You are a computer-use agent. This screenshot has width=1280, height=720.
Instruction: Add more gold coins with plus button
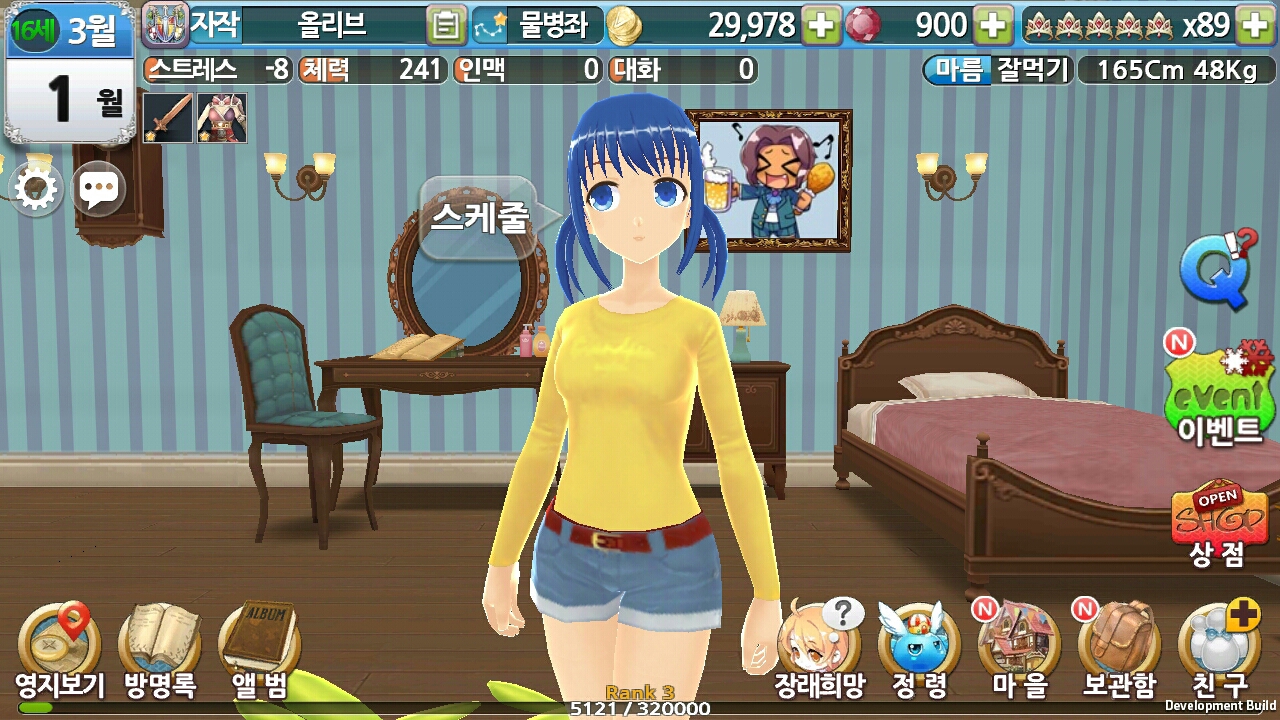pyautogui.click(x=822, y=26)
